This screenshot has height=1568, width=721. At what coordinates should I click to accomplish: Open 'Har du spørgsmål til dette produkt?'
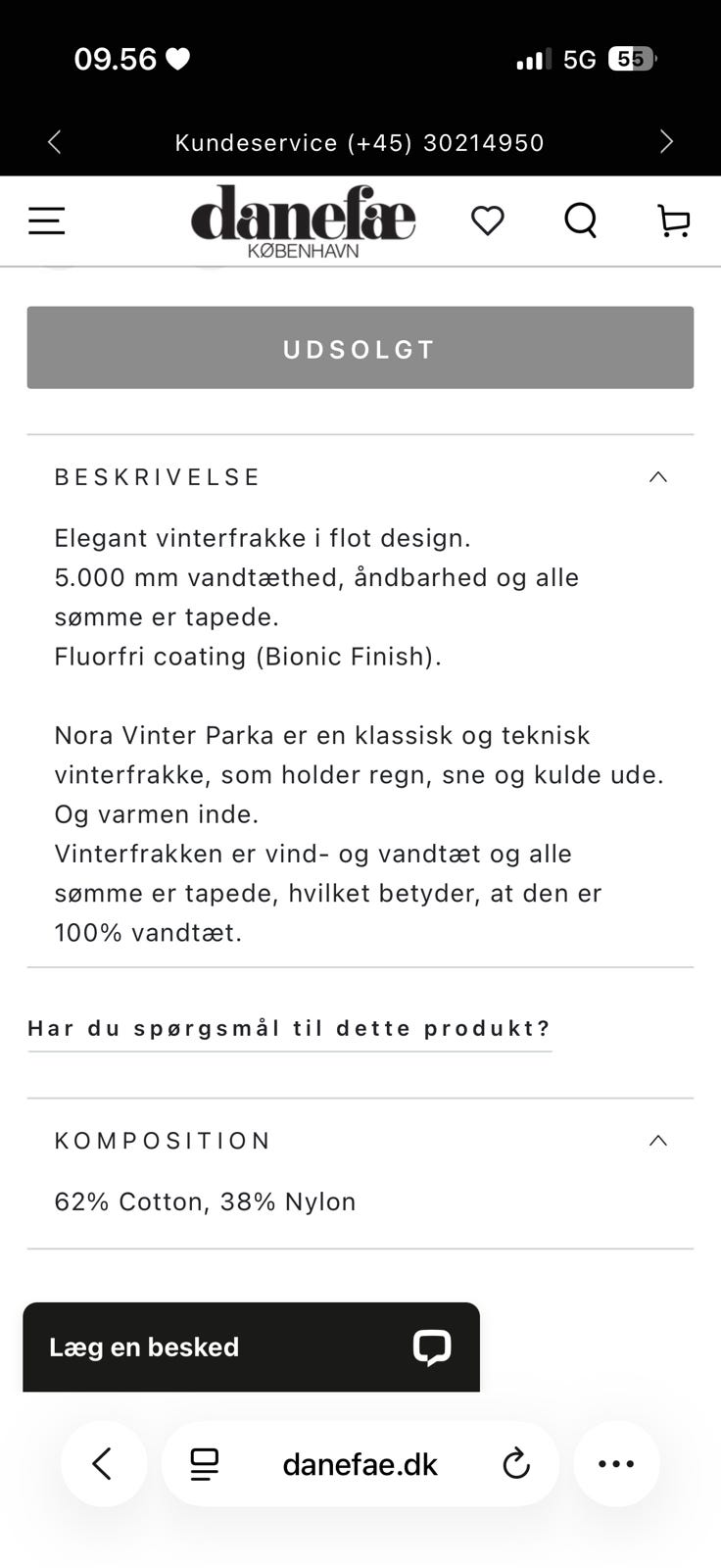pos(288,1027)
